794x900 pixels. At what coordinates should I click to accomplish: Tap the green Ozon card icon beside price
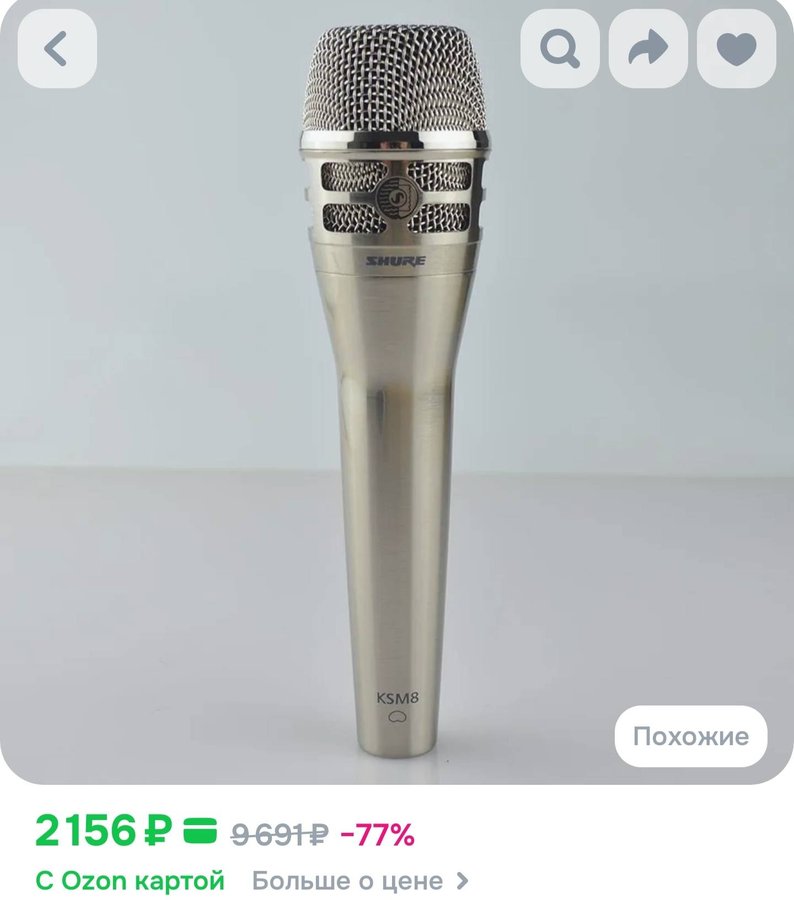[x=198, y=831]
